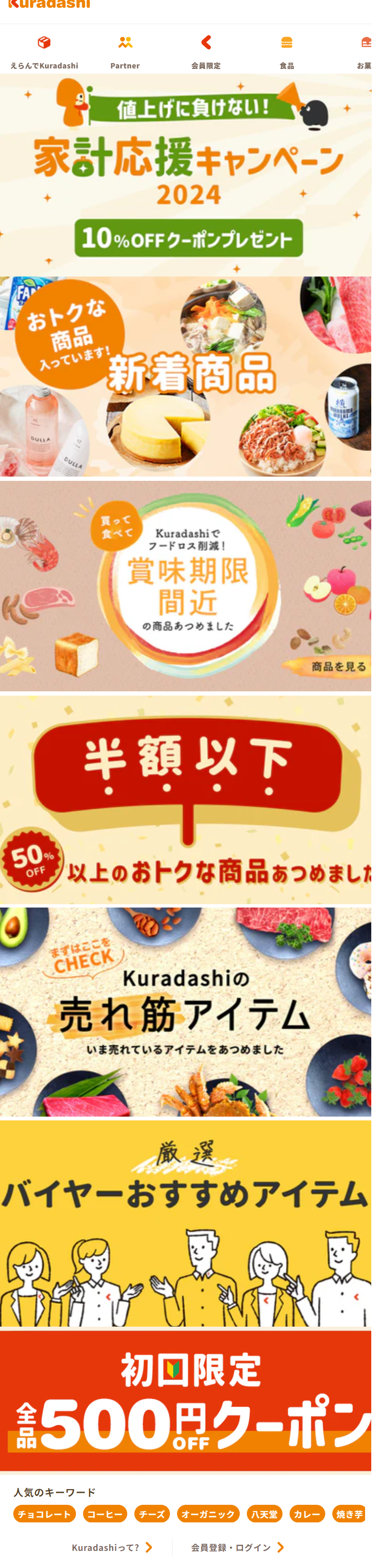This screenshot has height=1568, width=376.
Task: Open the 家計応援キャンペーン 10%OFF coupon banner
Action: (x=186, y=175)
